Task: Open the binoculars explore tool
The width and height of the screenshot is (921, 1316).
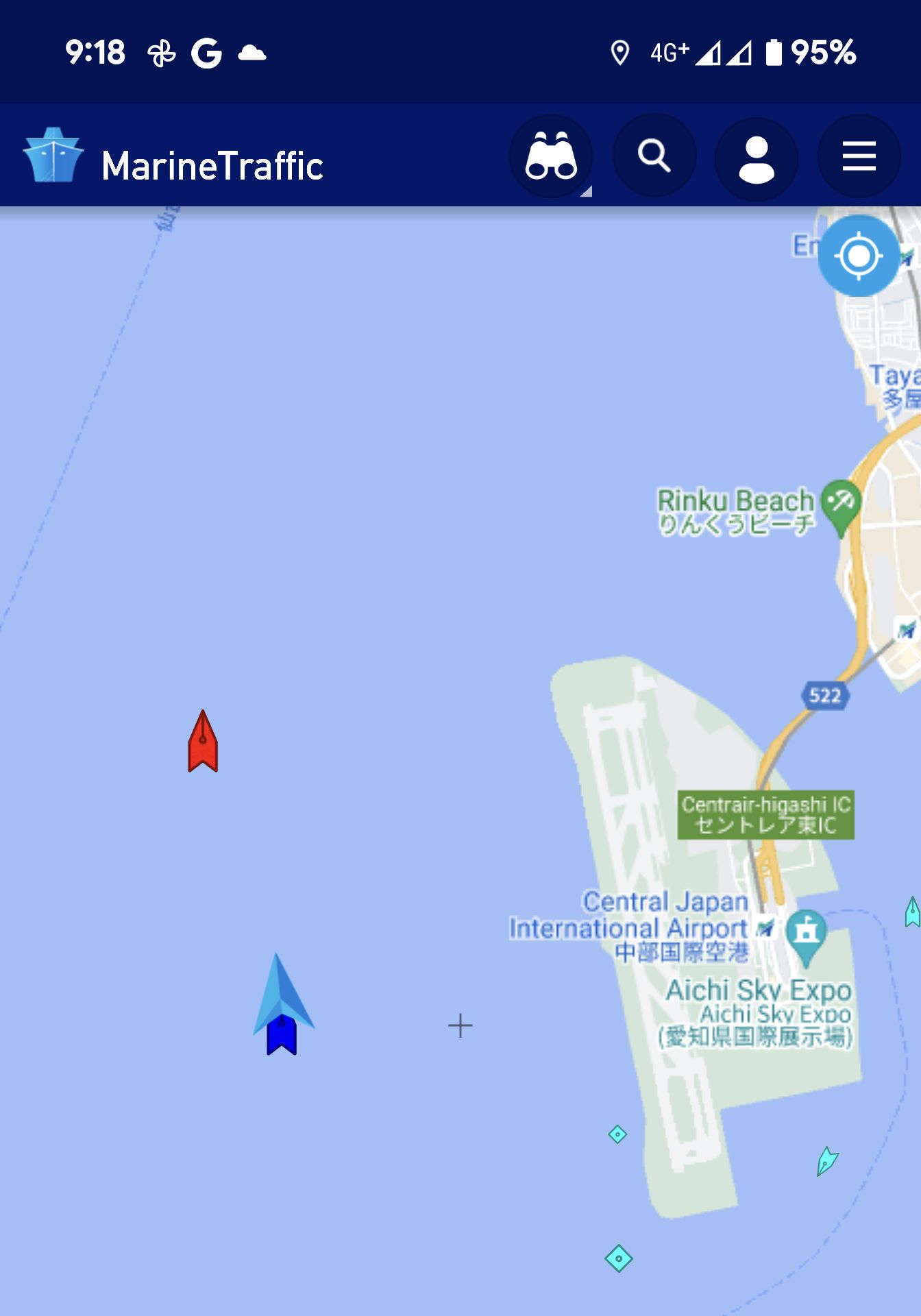Action: pyautogui.click(x=551, y=157)
